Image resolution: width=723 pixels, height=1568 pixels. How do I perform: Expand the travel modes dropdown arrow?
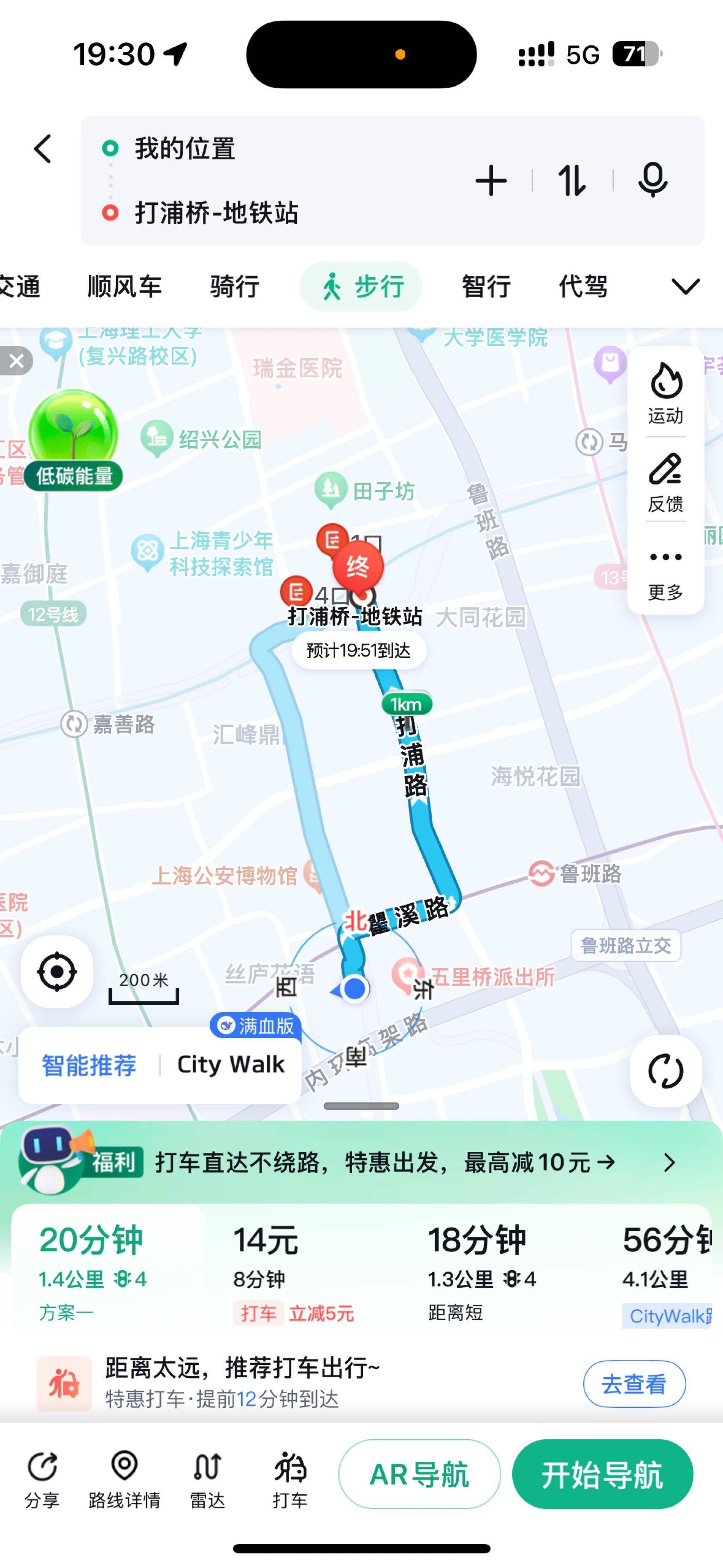pyautogui.click(x=685, y=286)
